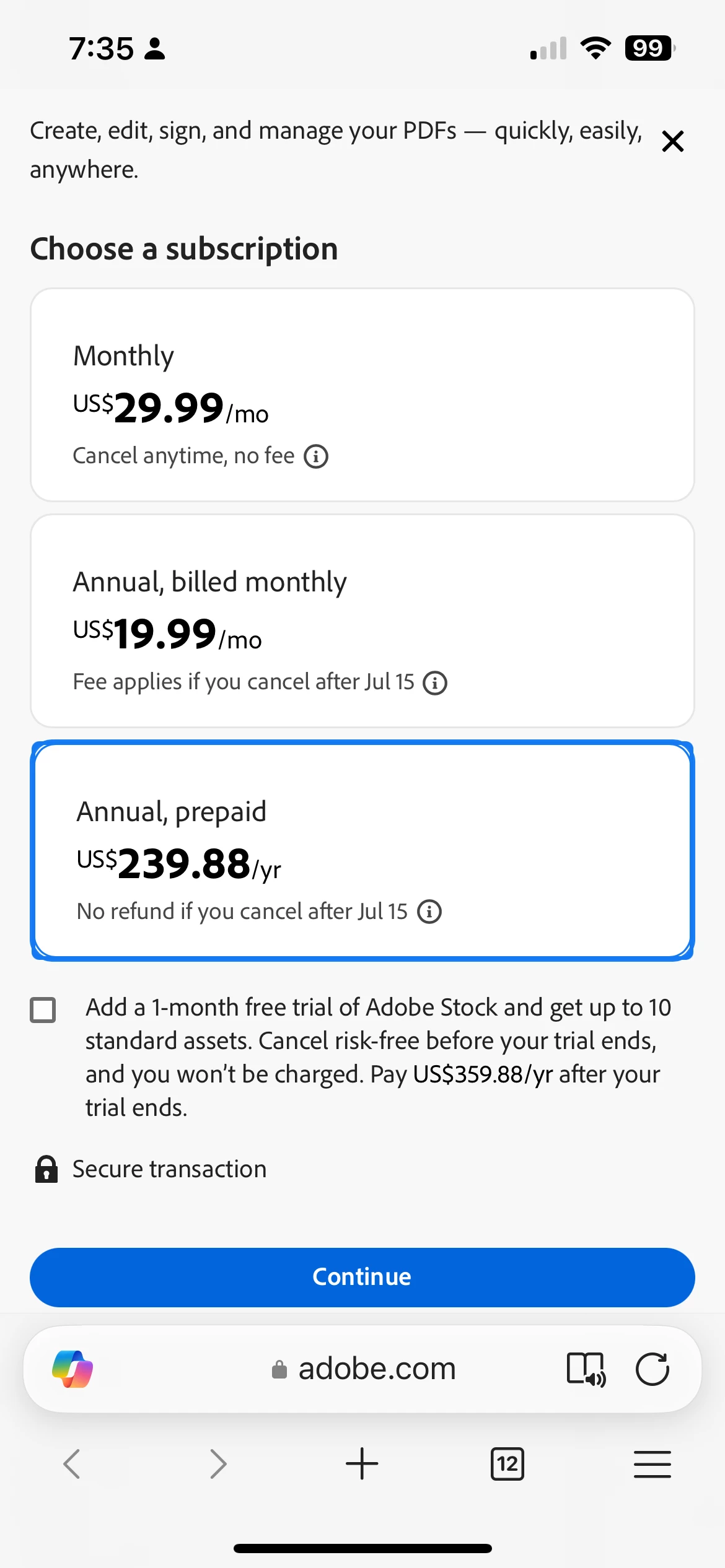Open a new tab
The width and height of the screenshot is (725, 1568).
[362, 1464]
